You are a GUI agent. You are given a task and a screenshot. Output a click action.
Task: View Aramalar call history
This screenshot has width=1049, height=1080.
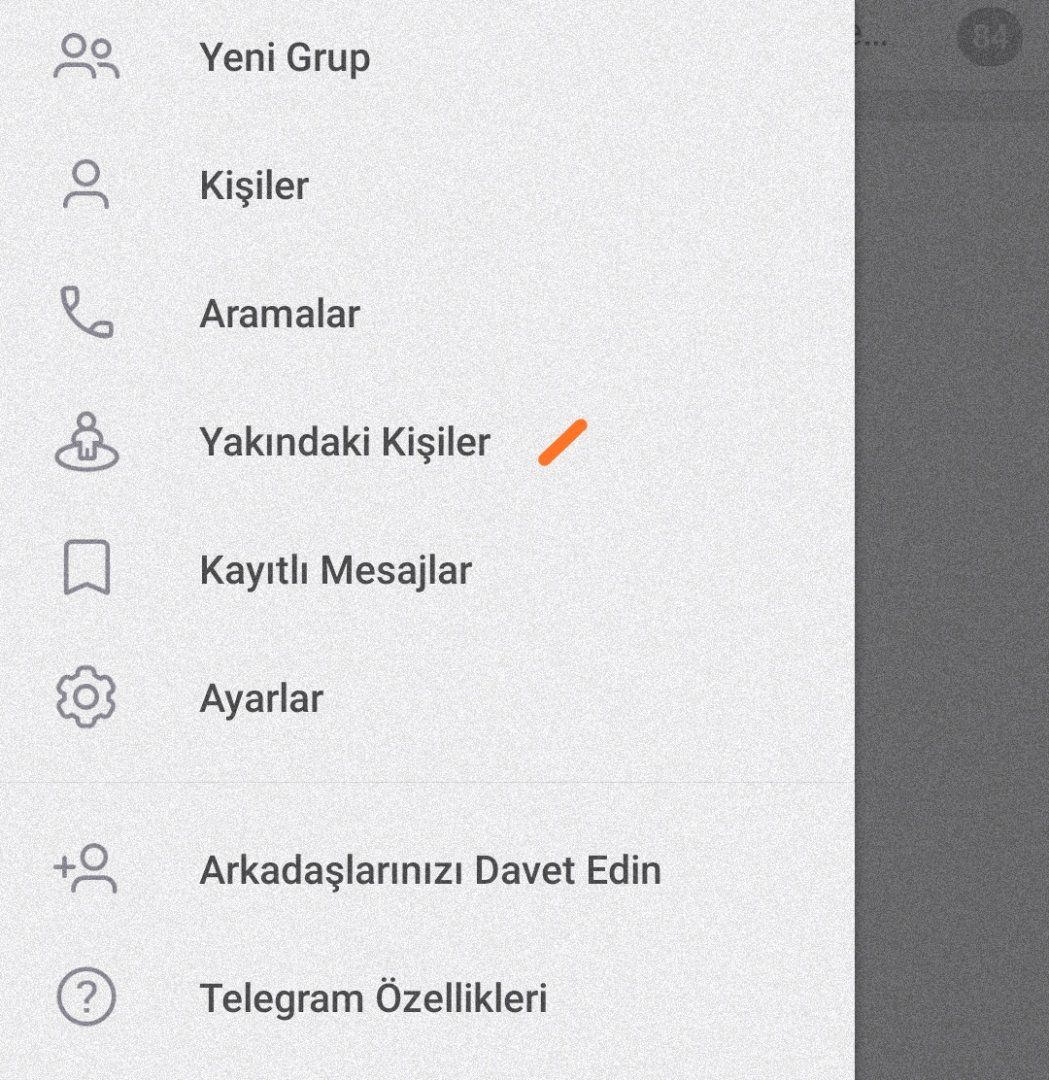pyautogui.click(x=279, y=314)
